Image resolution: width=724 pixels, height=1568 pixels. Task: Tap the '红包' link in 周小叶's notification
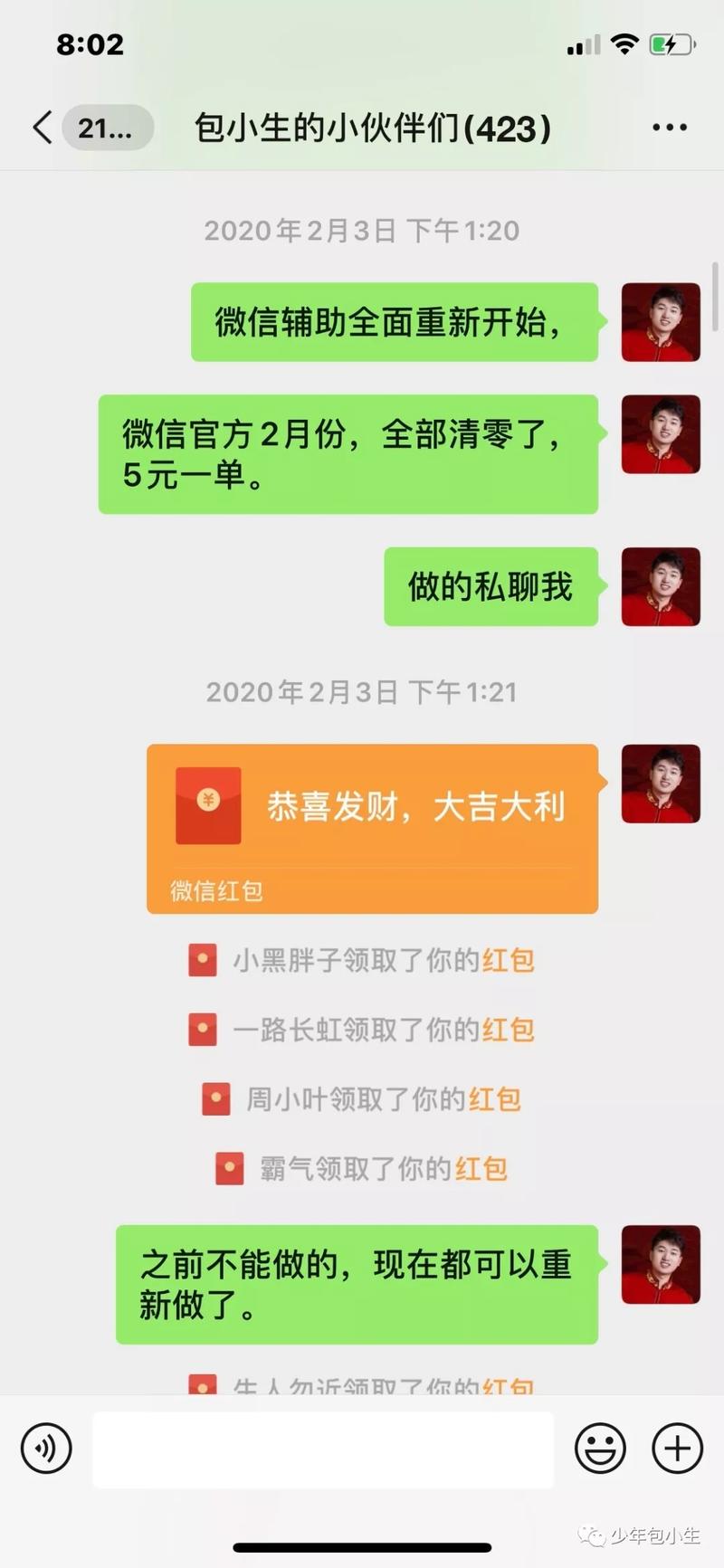pos(497,1099)
